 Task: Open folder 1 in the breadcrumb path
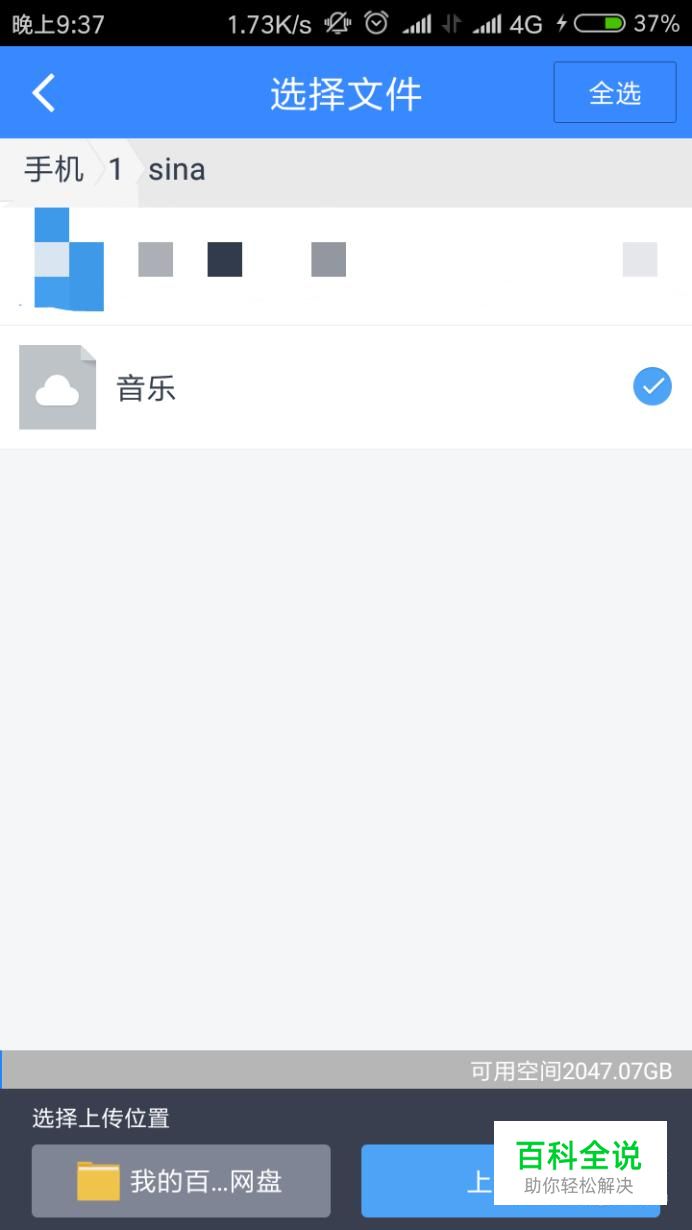click(x=116, y=169)
